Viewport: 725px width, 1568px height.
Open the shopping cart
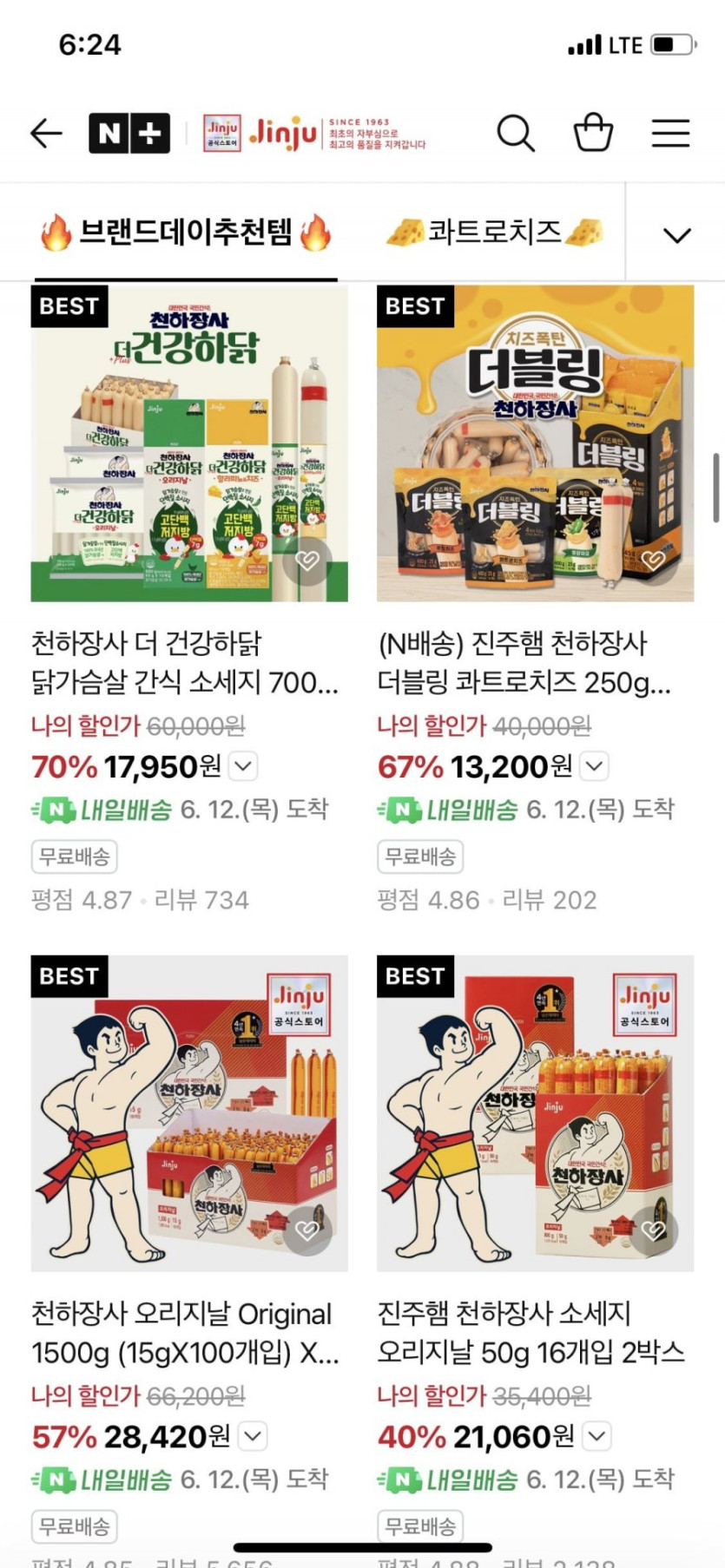[x=593, y=133]
